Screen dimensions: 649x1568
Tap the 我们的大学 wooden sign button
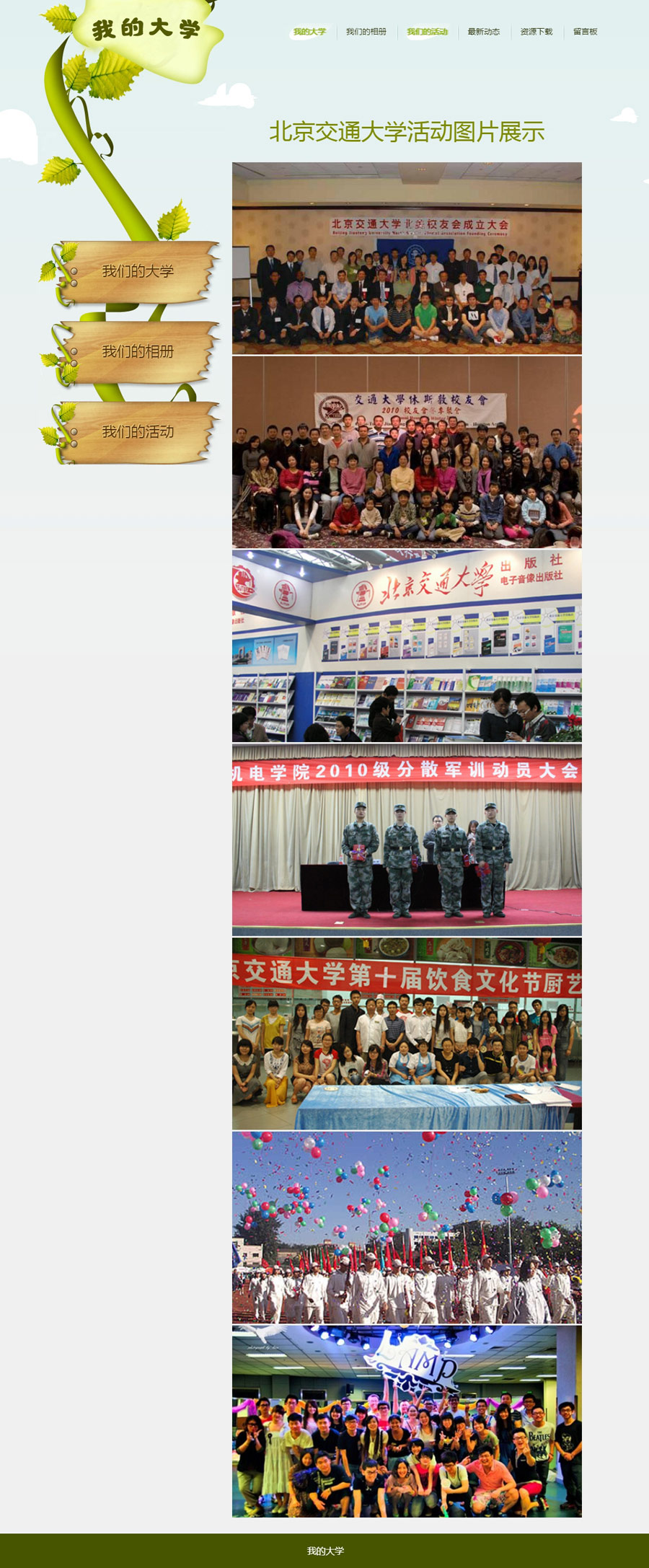pyautogui.click(x=138, y=272)
